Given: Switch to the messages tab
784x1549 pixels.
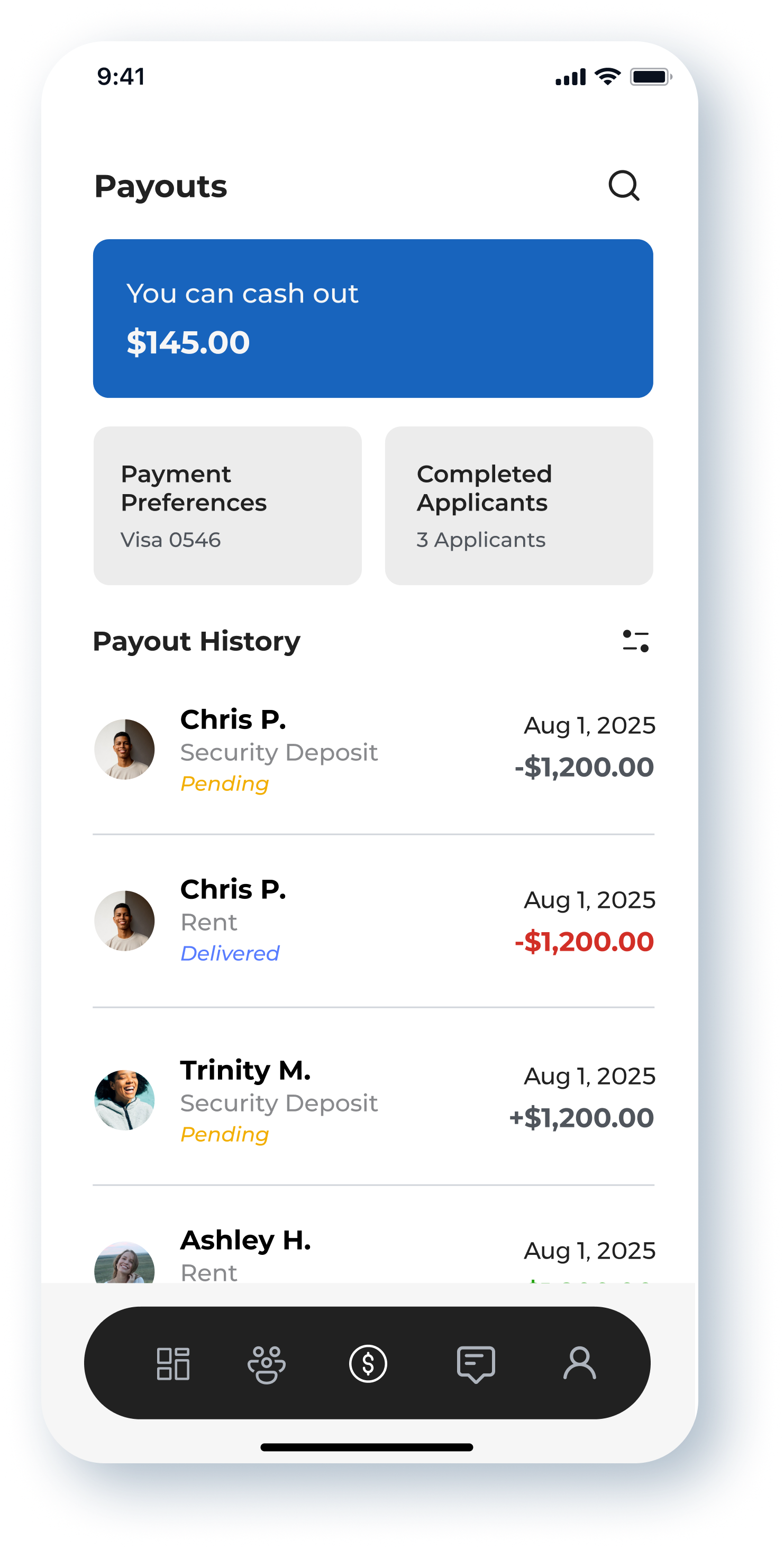Looking at the screenshot, I should point(476,1363).
